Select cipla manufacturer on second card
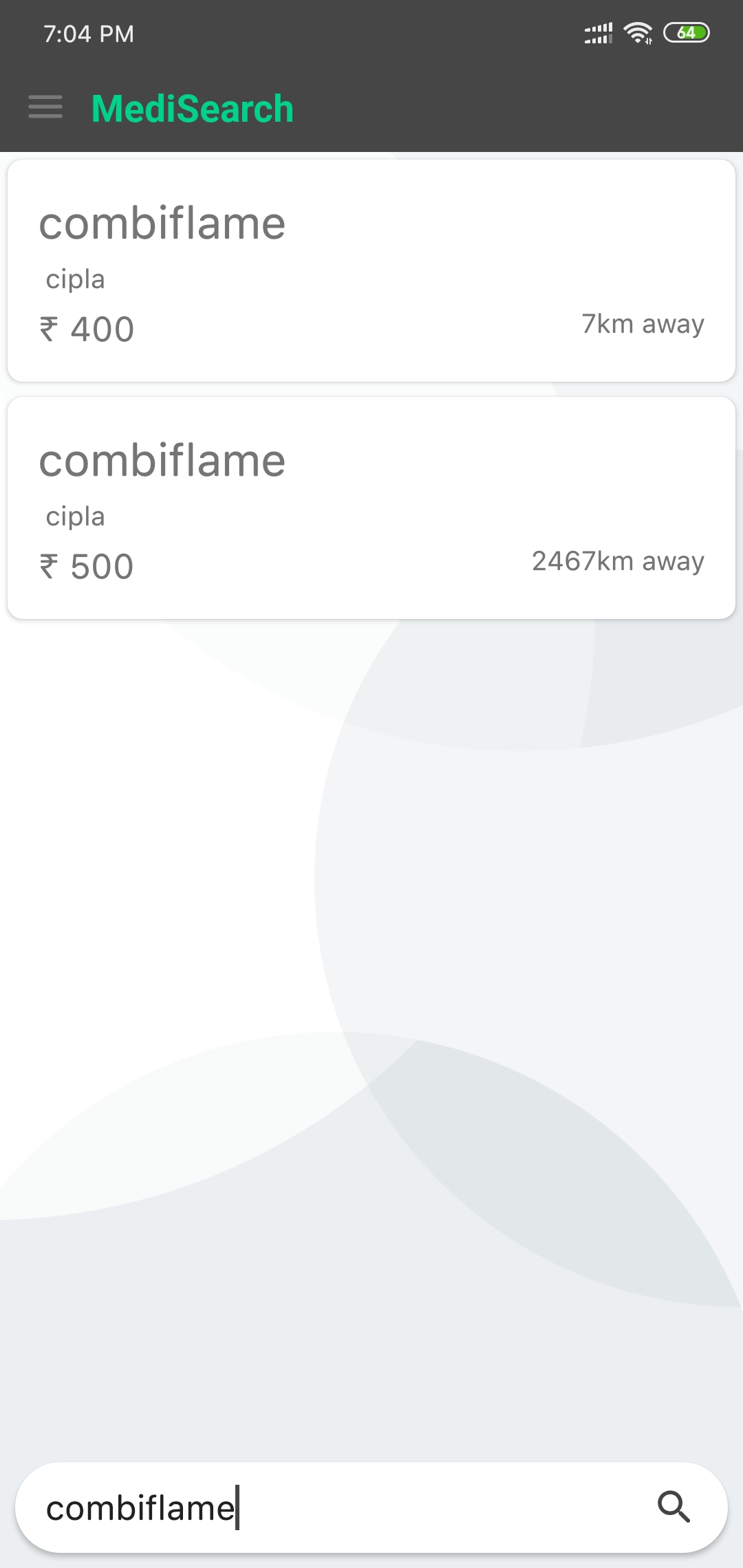743x1568 pixels. coord(76,516)
